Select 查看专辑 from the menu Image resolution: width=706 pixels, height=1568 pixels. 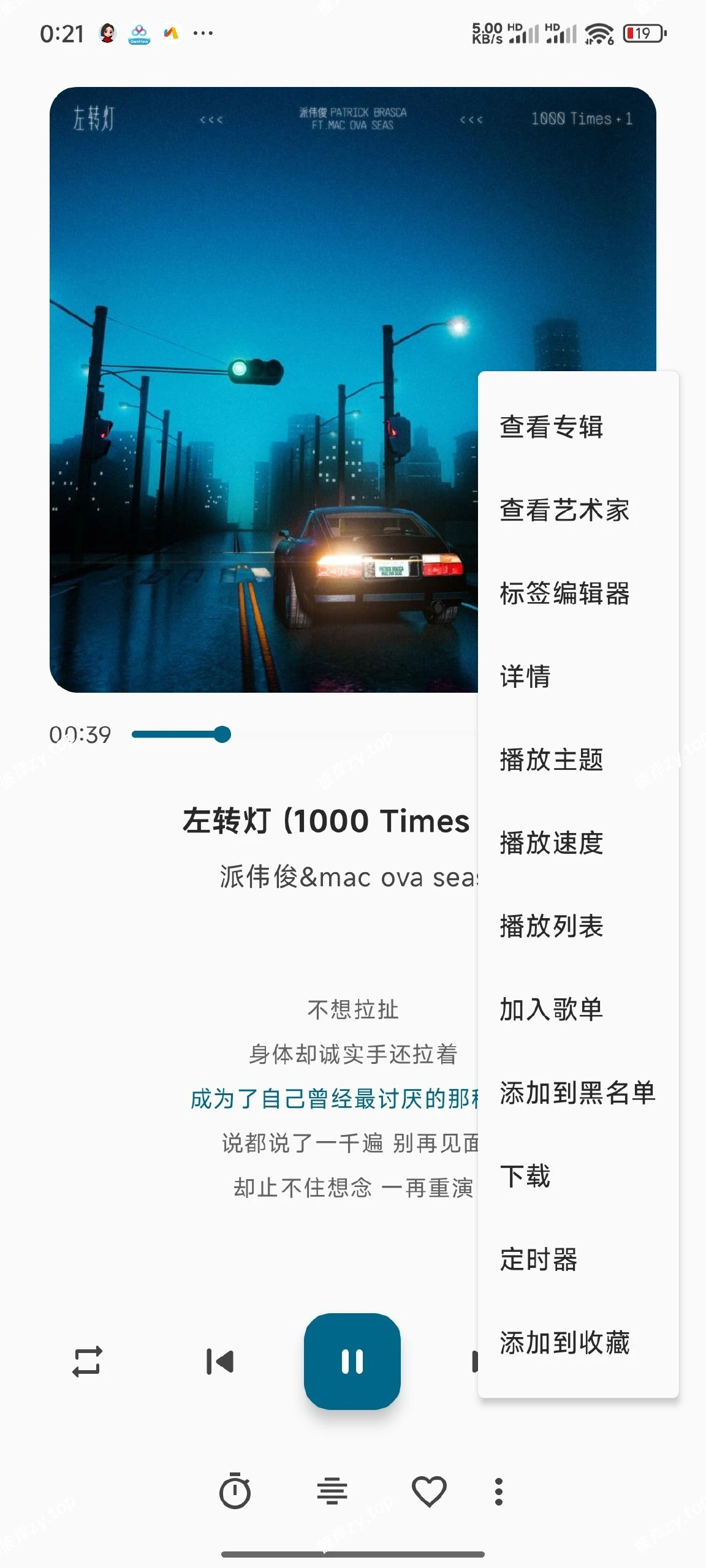click(x=551, y=427)
